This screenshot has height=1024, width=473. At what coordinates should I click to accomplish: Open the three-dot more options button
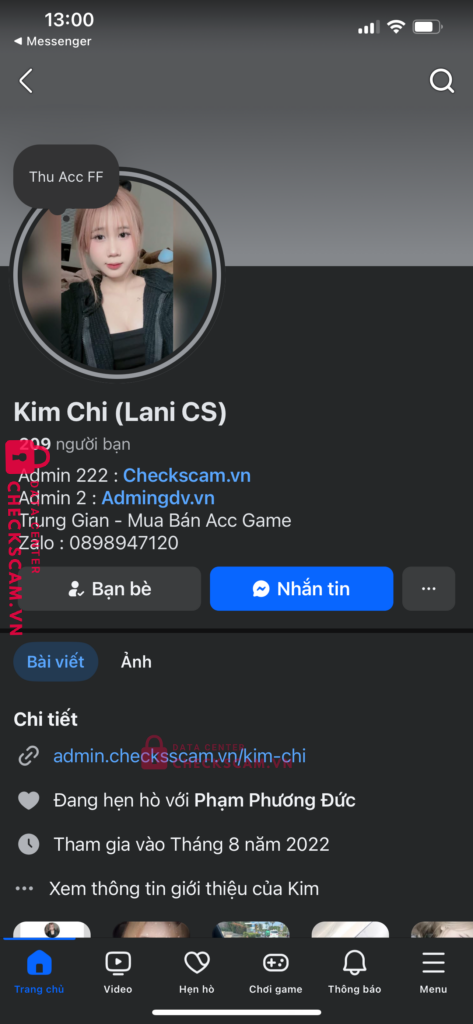click(x=429, y=589)
